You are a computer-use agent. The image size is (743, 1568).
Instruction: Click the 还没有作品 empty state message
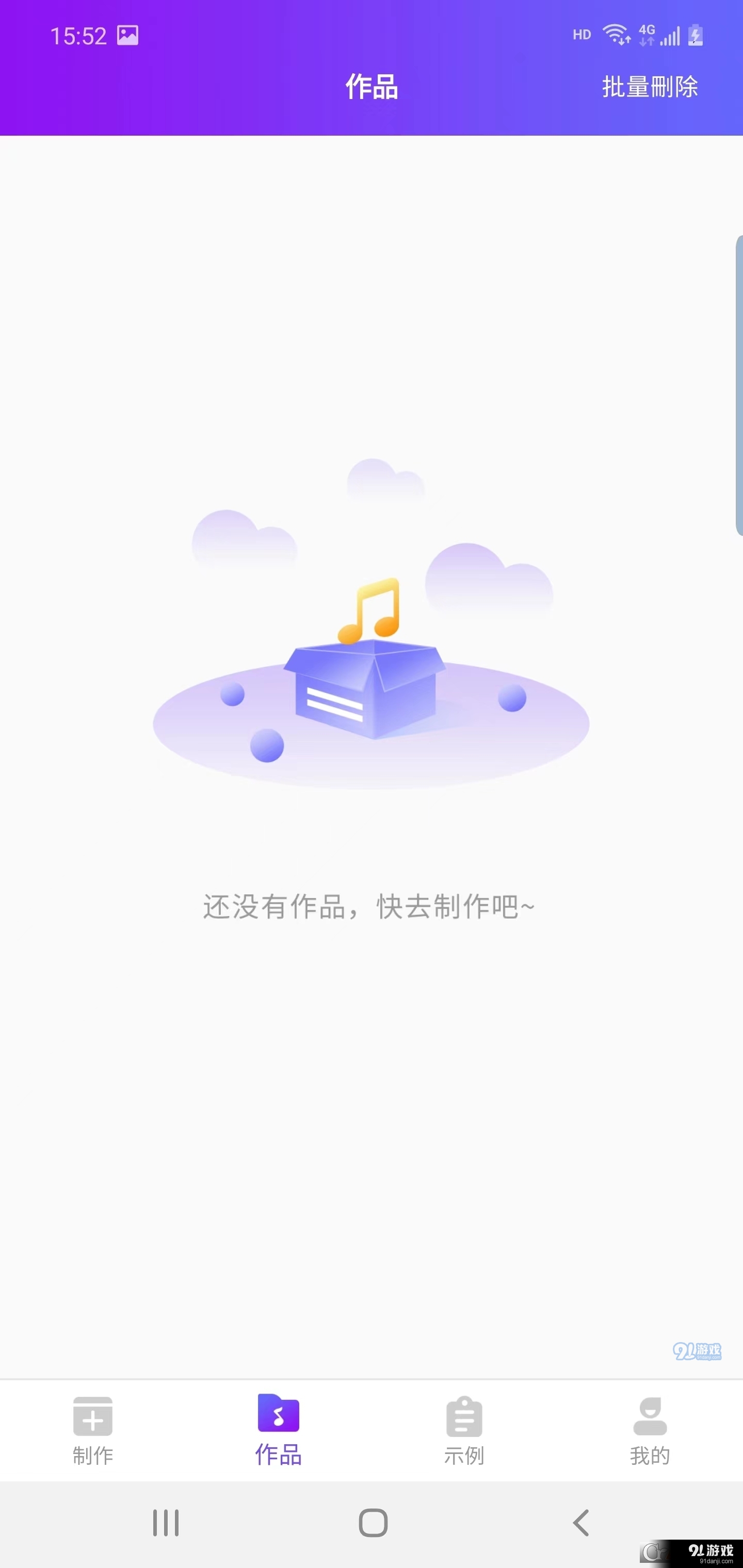coord(368,905)
